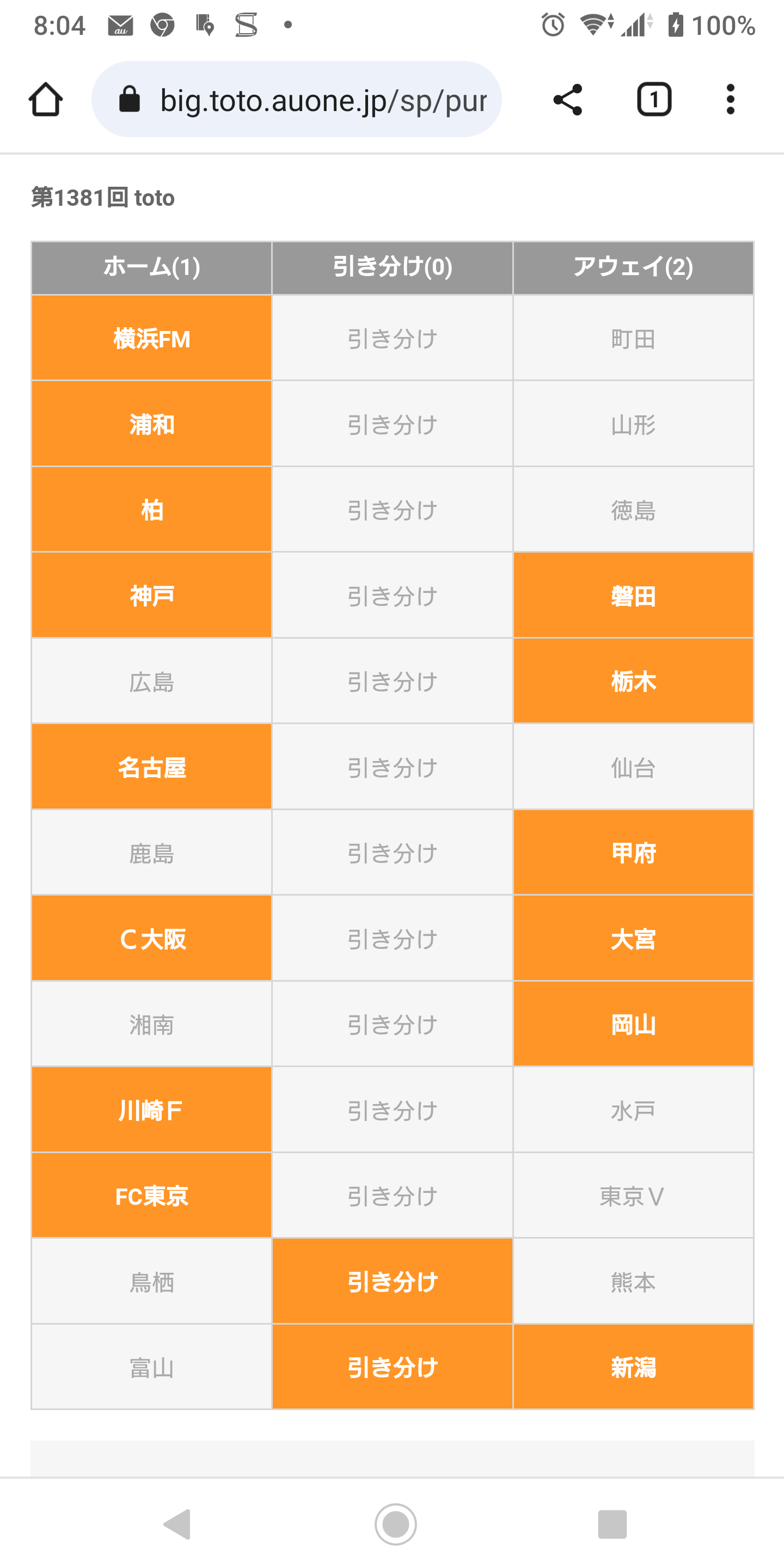Deselect the 磐田 away pick
Image resolution: width=784 pixels, height=1568 pixels.
click(x=633, y=596)
